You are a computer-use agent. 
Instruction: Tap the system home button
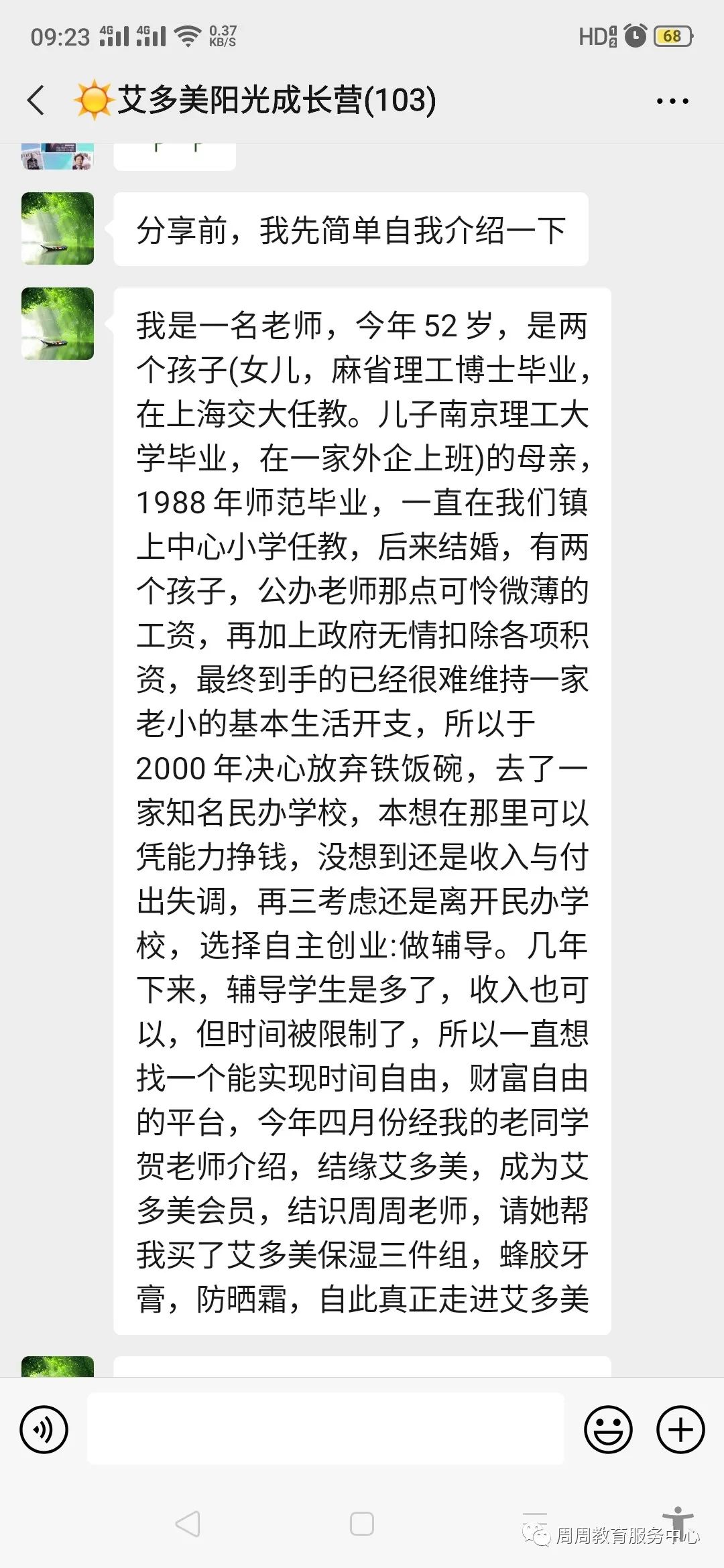(x=362, y=1523)
